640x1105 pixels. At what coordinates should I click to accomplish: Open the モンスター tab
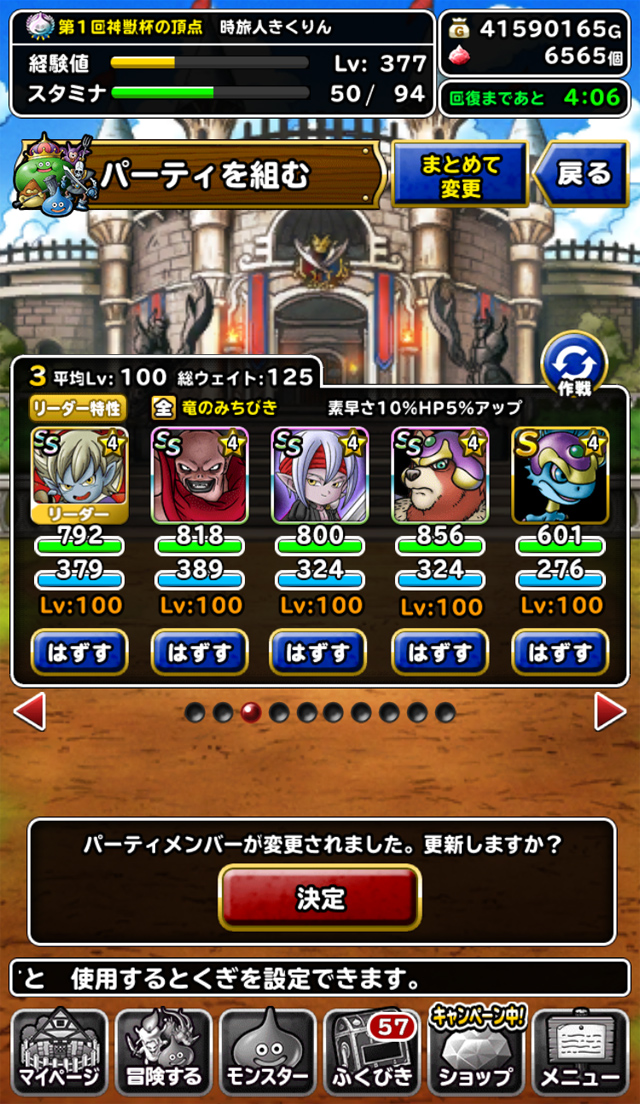268,1051
